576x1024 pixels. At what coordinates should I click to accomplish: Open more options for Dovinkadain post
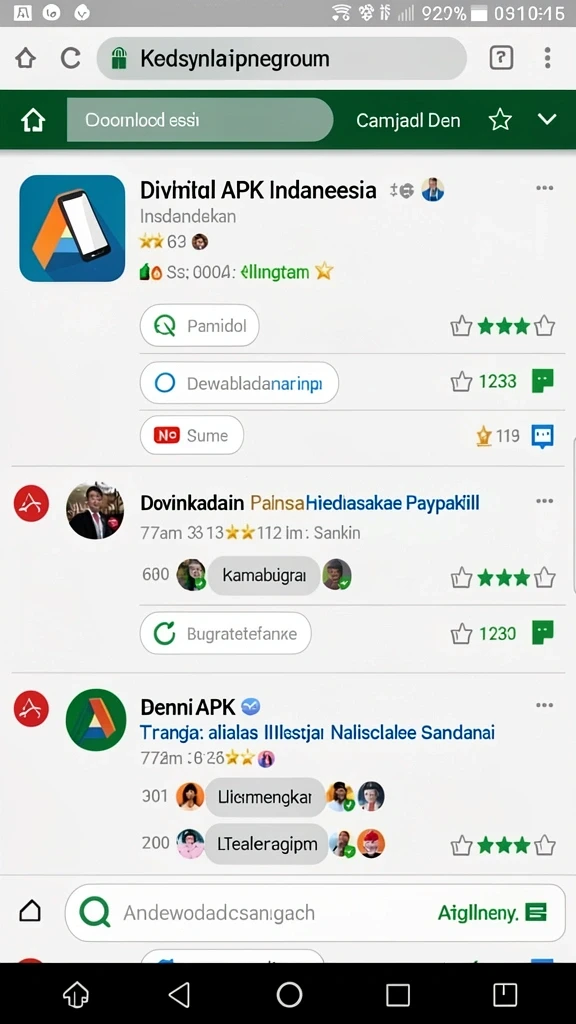(545, 501)
